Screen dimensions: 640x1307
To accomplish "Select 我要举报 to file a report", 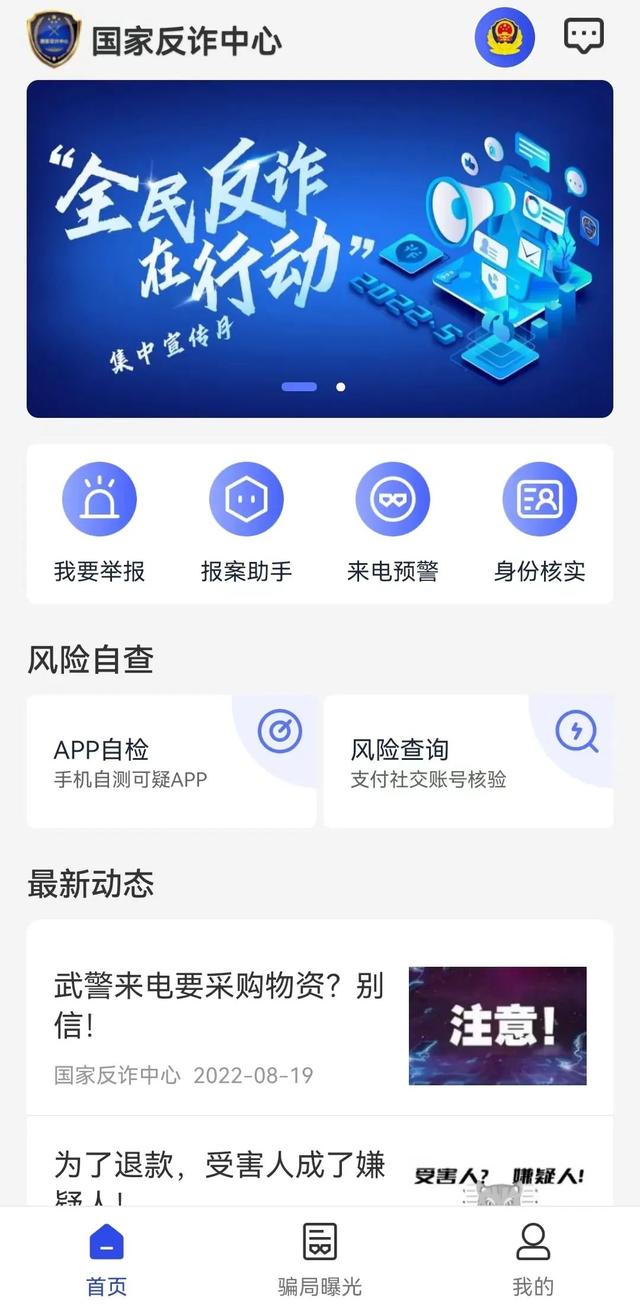I will pyautogui.click(x=99, y=522).
